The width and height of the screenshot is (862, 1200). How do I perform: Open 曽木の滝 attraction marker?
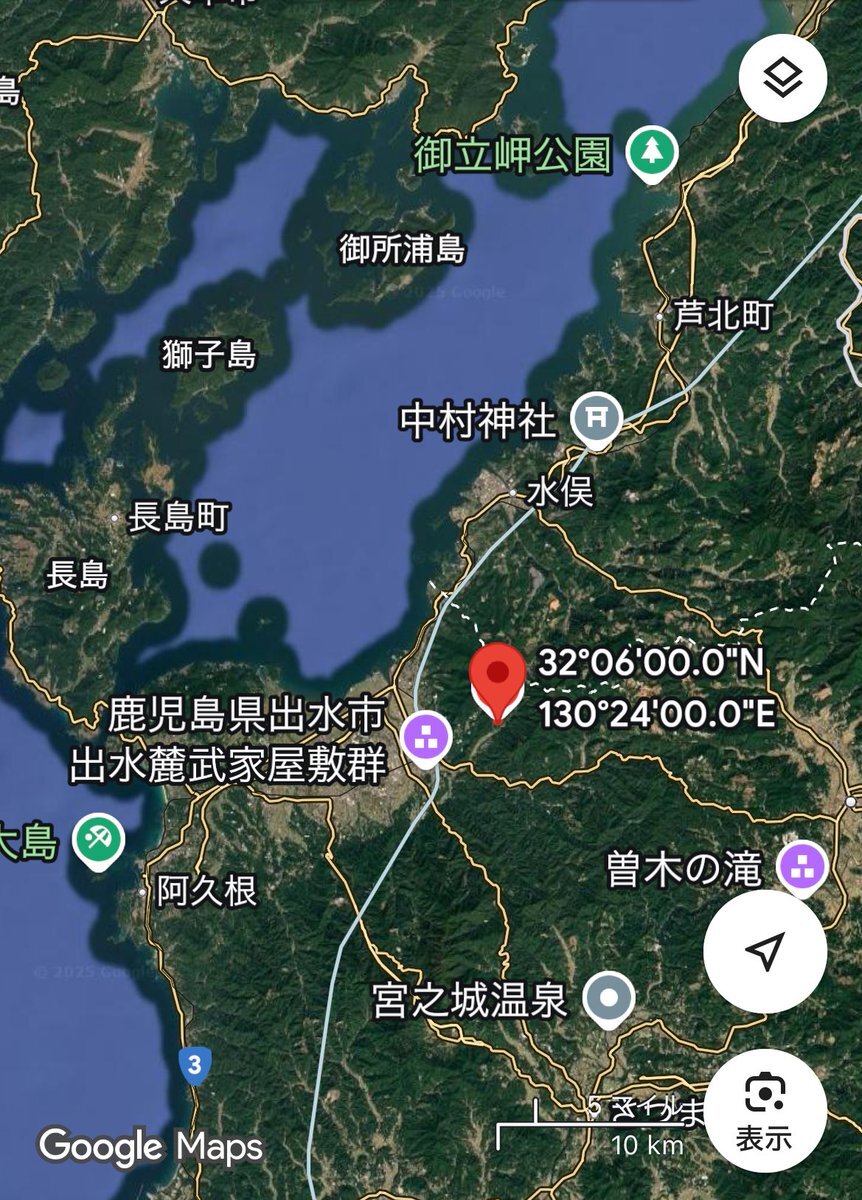pos(803,866)
